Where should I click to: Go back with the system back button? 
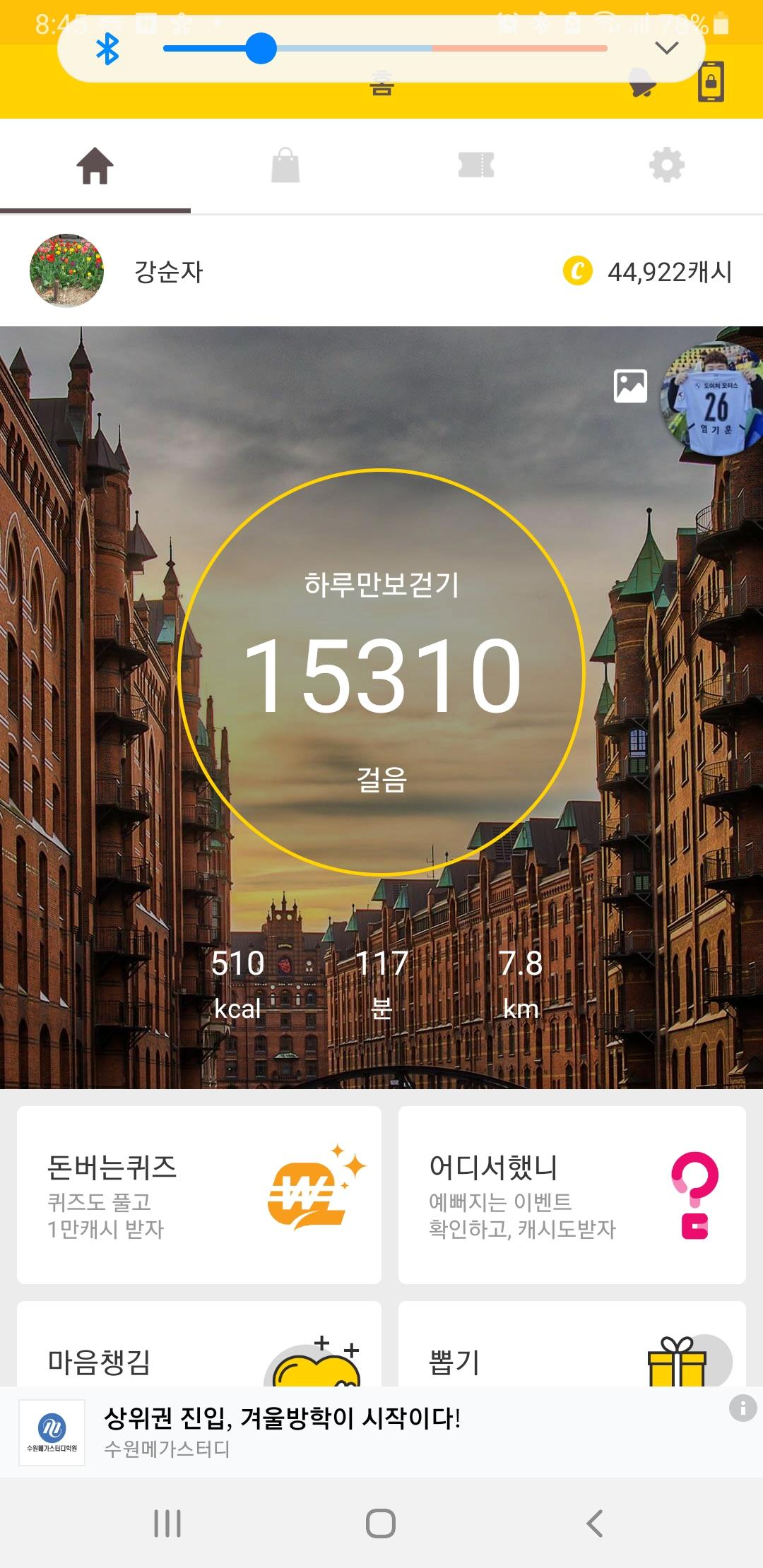(x=595, y=1524)
